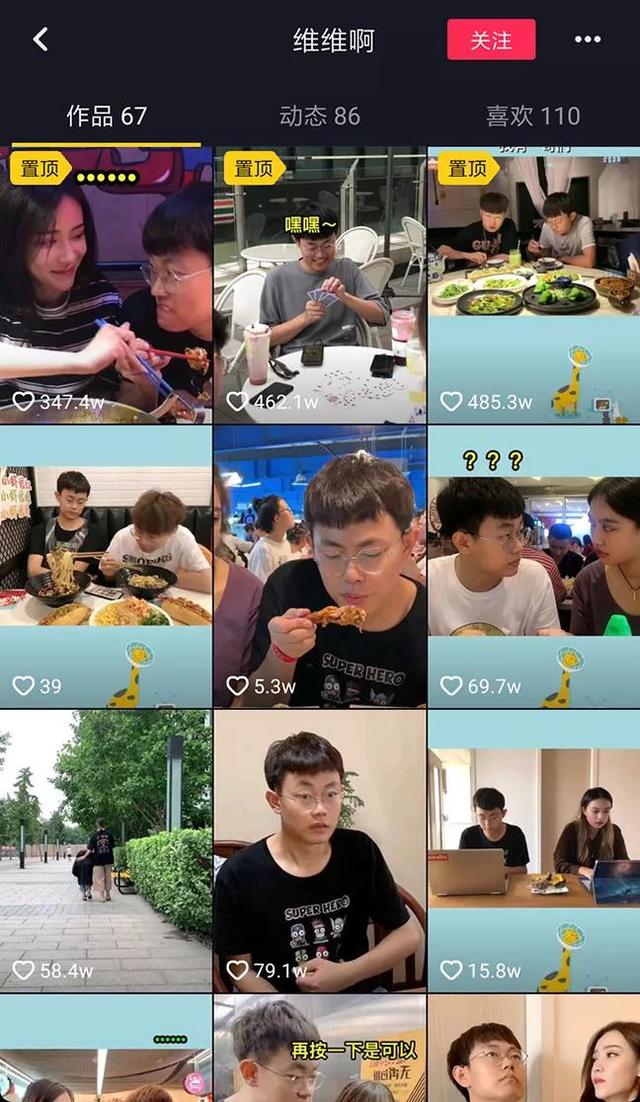Screen dimensions: 640x1102
Task: Open the pinned video with 485.3w likes
Action: pos(534,285)
